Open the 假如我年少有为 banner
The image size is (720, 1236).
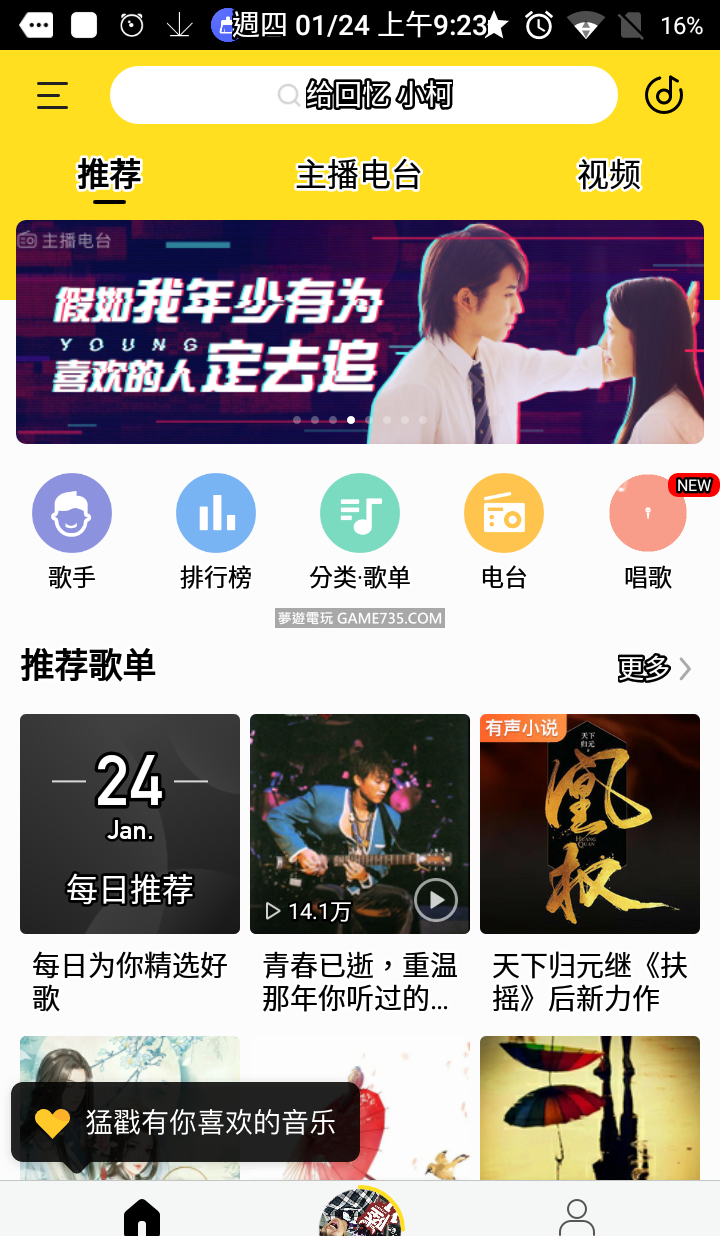click(x=360, y=332)
